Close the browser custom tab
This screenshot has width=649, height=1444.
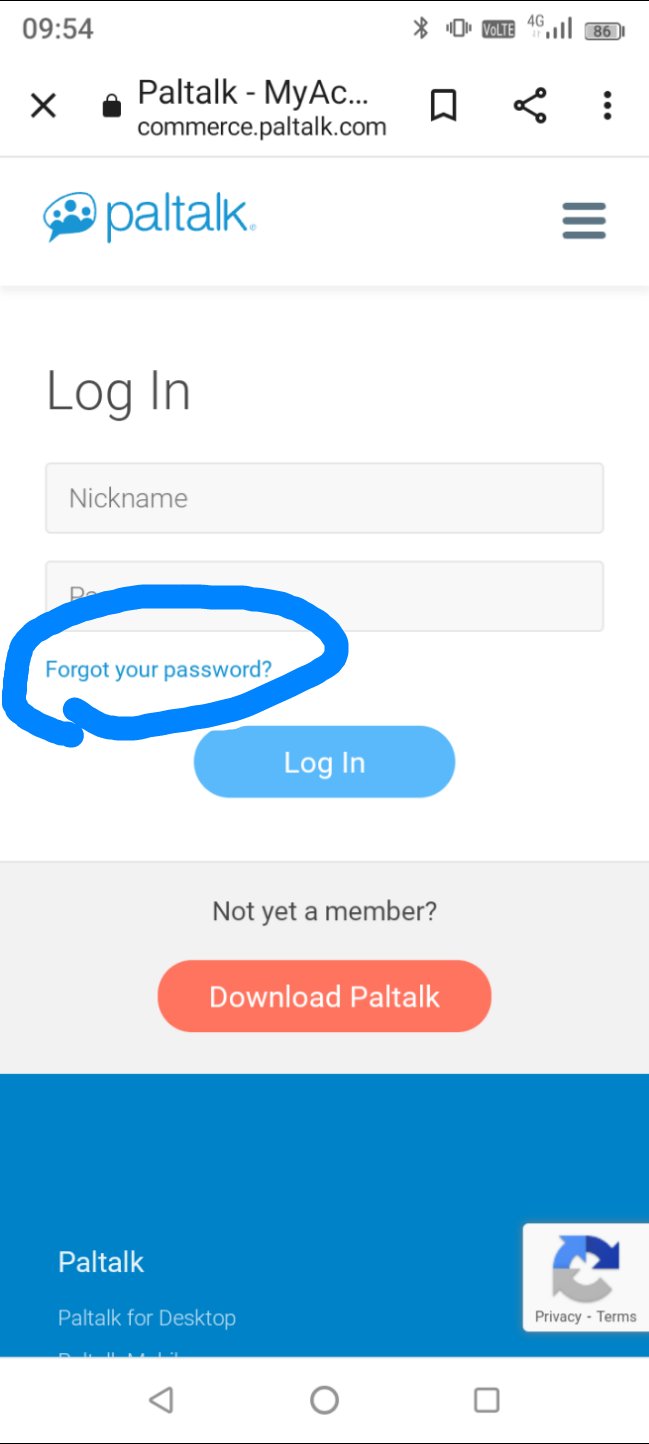tap(43, 105)
